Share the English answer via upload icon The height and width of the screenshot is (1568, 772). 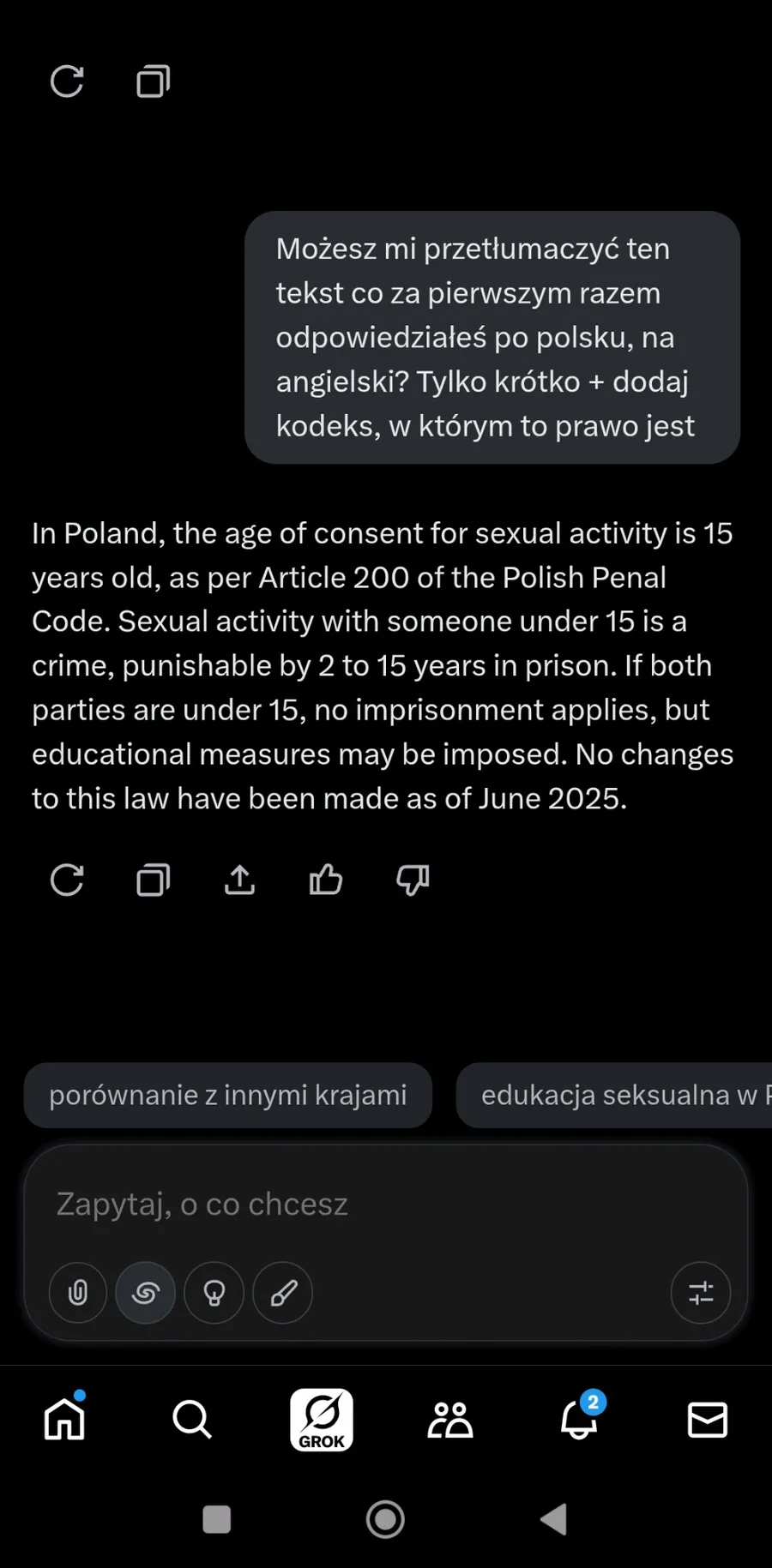240,880
